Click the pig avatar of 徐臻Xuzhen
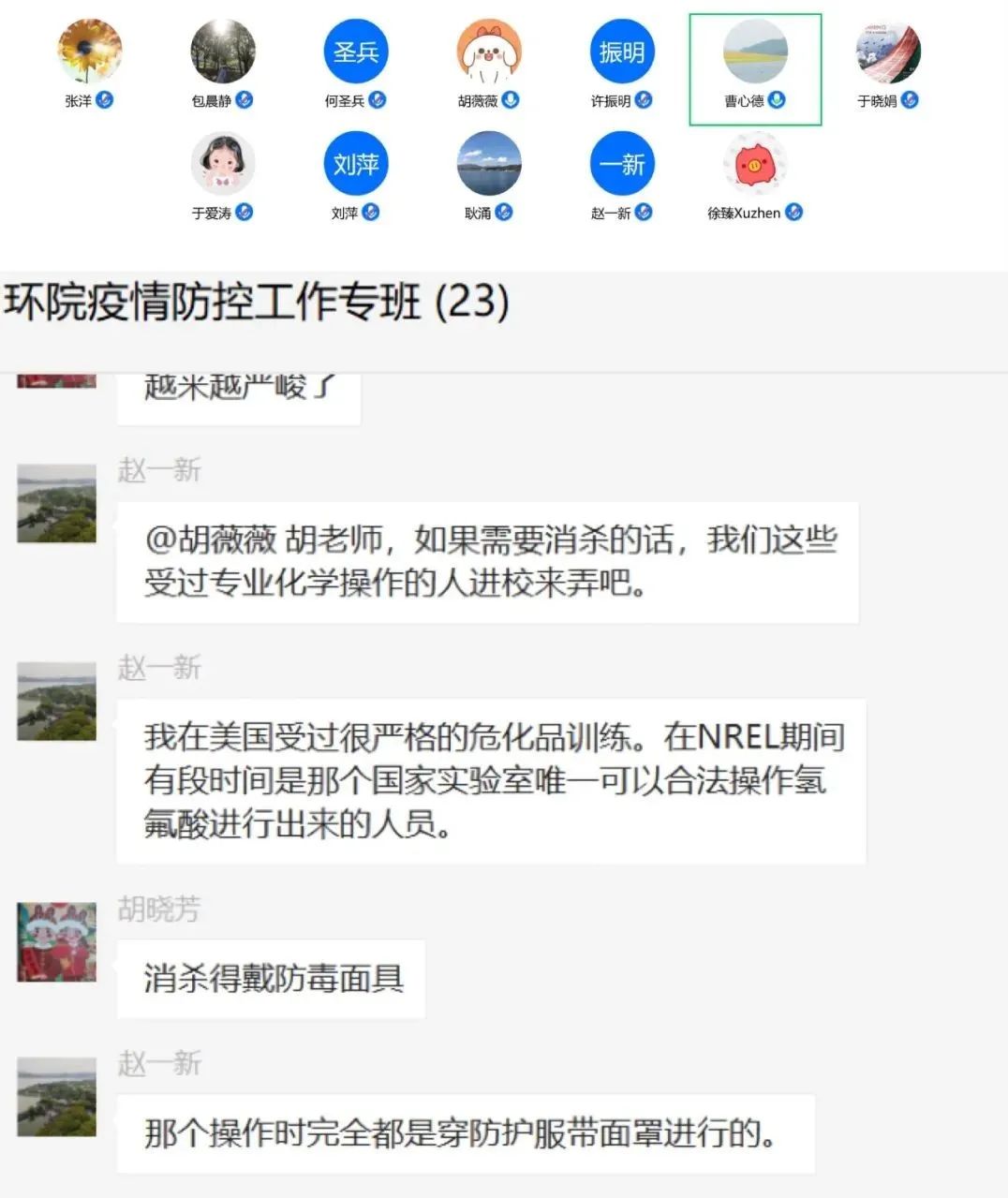This screenshot has height=1198, width=1008. coord(755,164)
